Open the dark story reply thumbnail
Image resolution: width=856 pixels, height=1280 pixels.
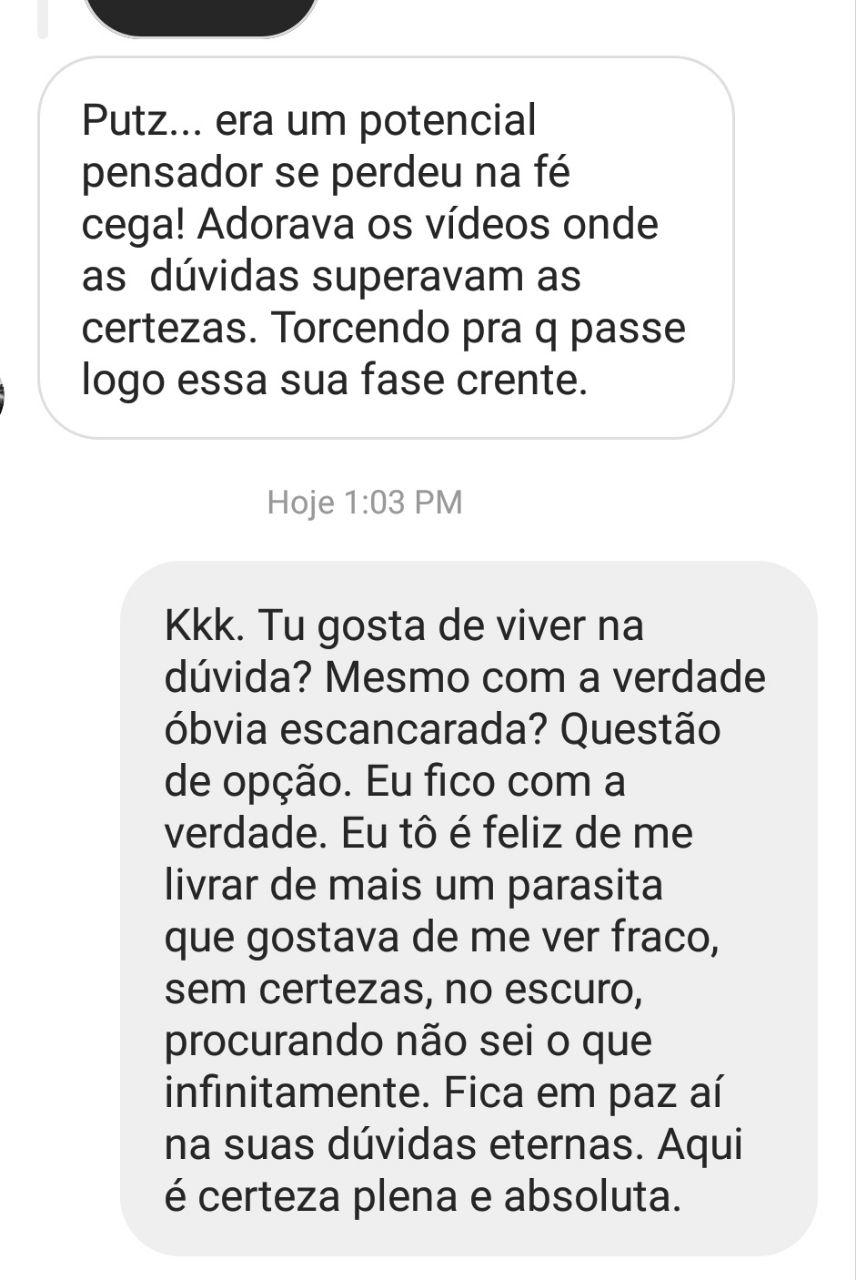point(200,16)
